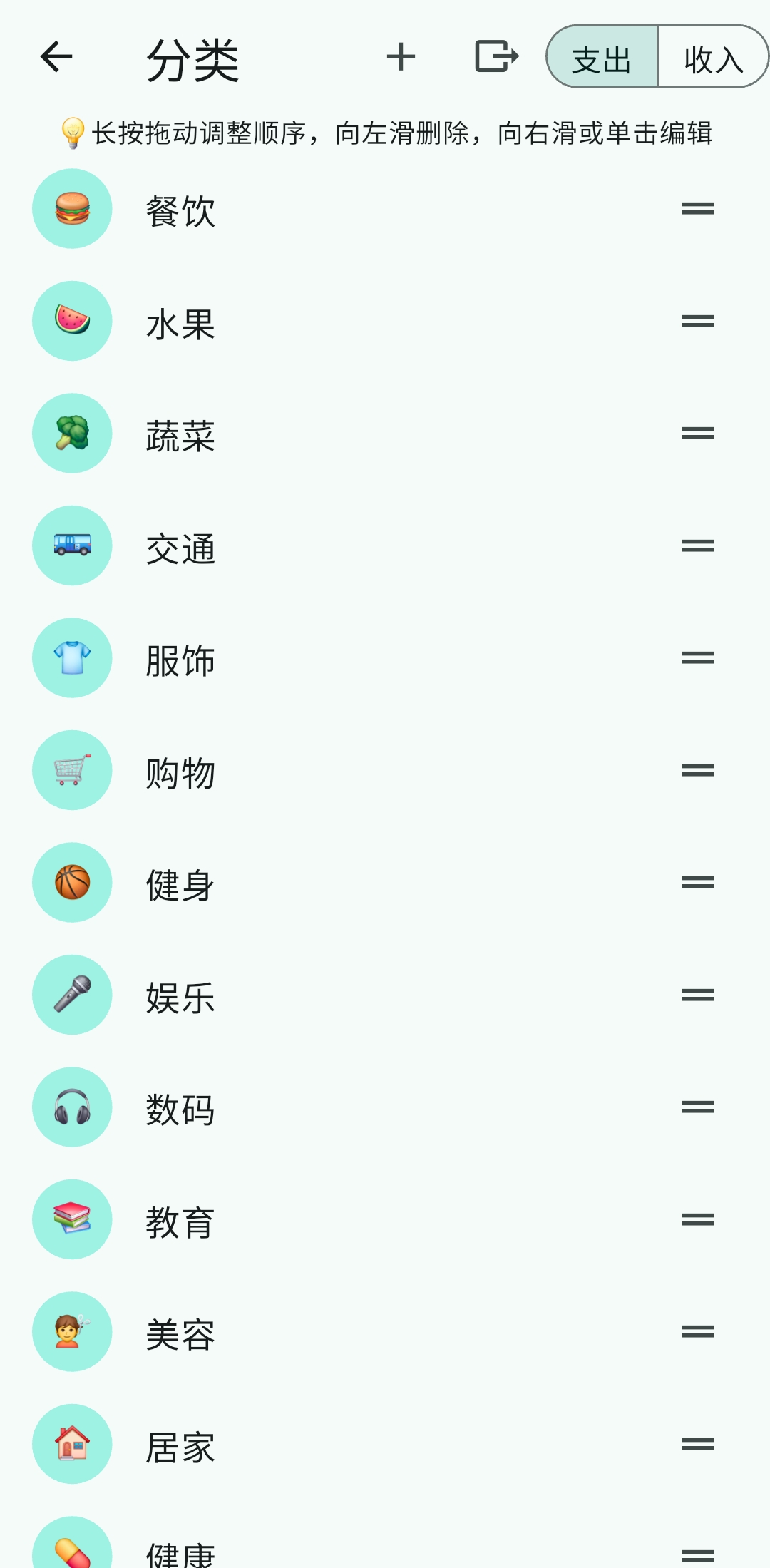Click the broccoli icon for 蔬菜
770x1568 pixels.
coord(71,433)
